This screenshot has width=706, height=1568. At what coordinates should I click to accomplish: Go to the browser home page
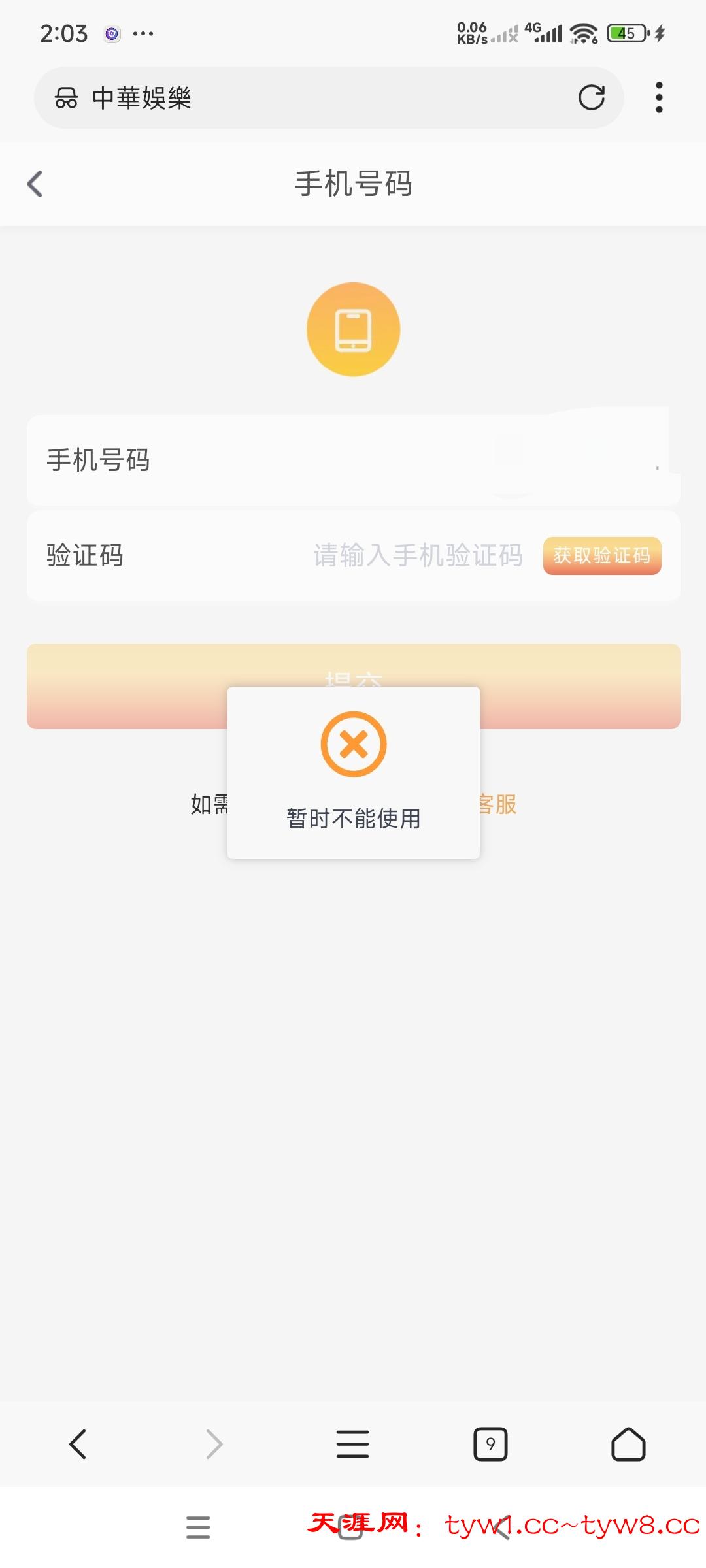[628, 1444]
